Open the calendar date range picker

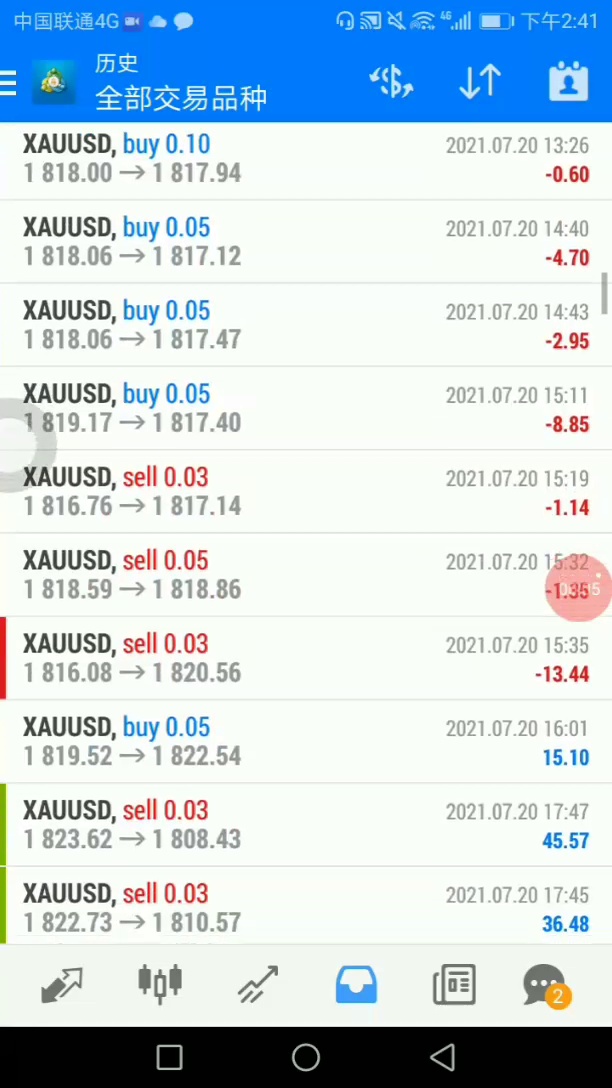click(x=568, y=82)
